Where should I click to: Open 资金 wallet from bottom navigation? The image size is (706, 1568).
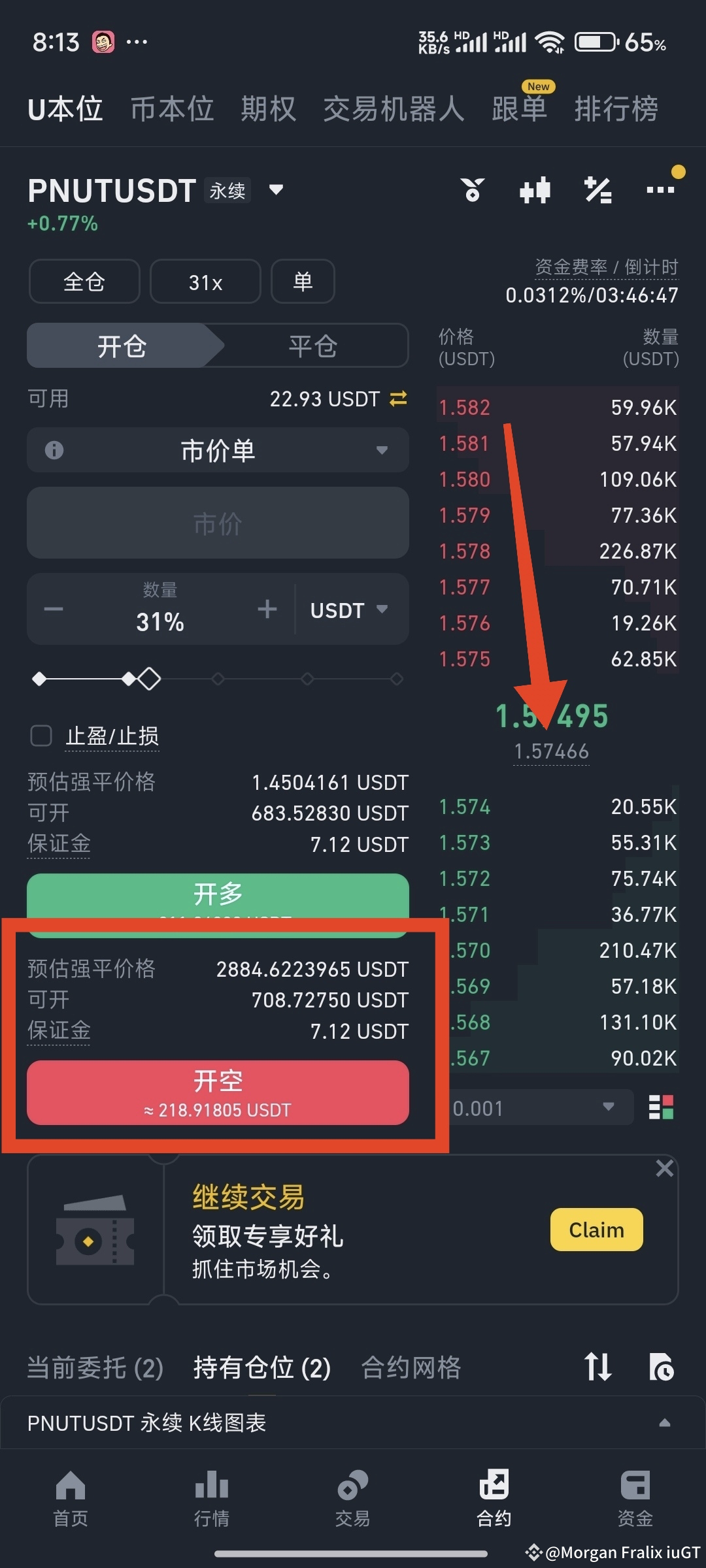point(632,1496)
